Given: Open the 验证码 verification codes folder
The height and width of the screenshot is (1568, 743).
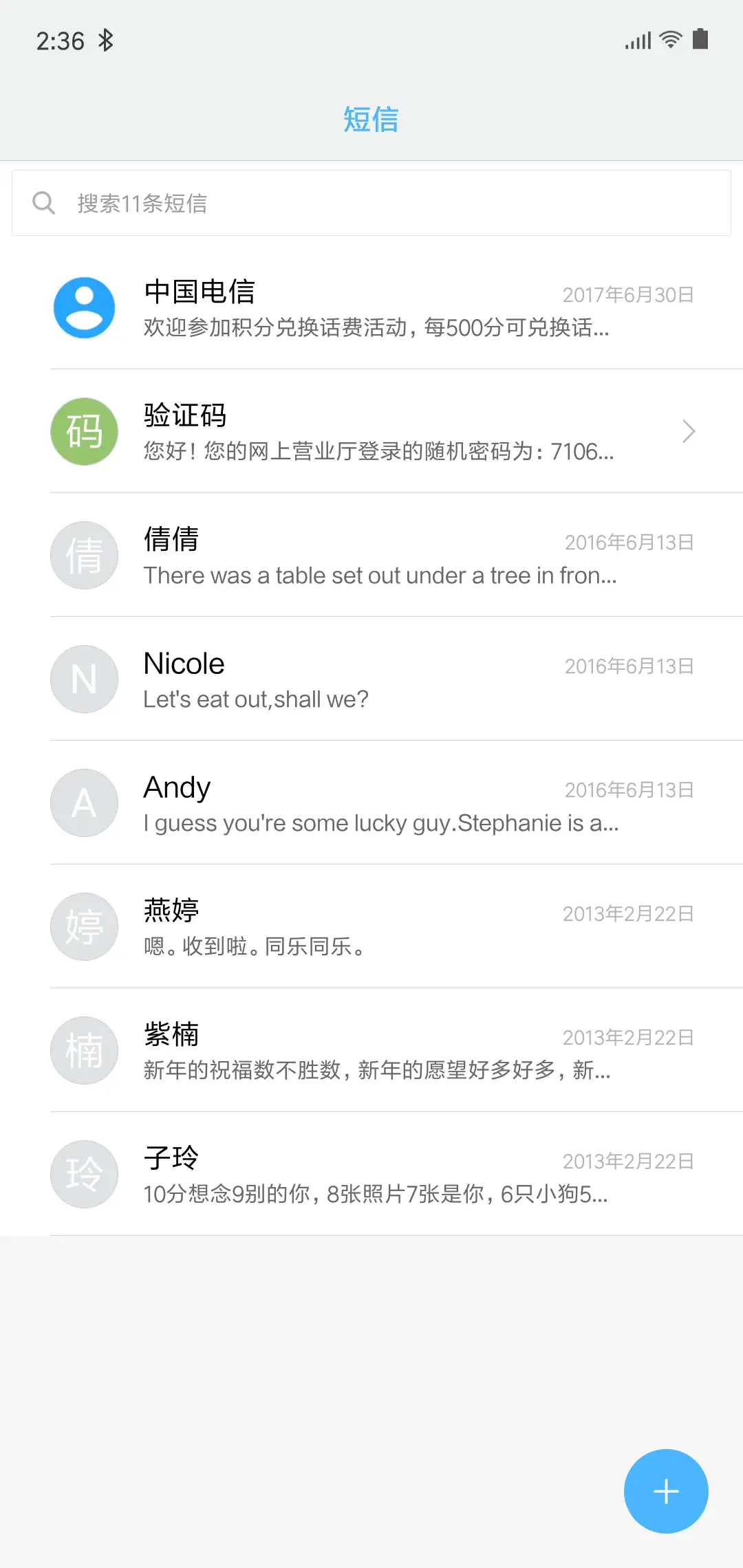Looking at the screenshot, I should tap(371, 432).
